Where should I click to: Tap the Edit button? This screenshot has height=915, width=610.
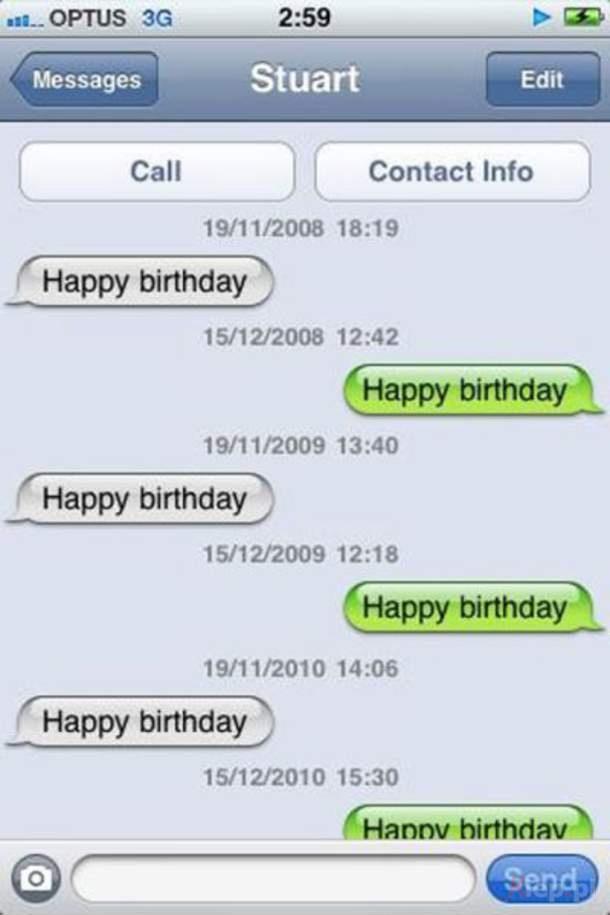coord(541,80)
